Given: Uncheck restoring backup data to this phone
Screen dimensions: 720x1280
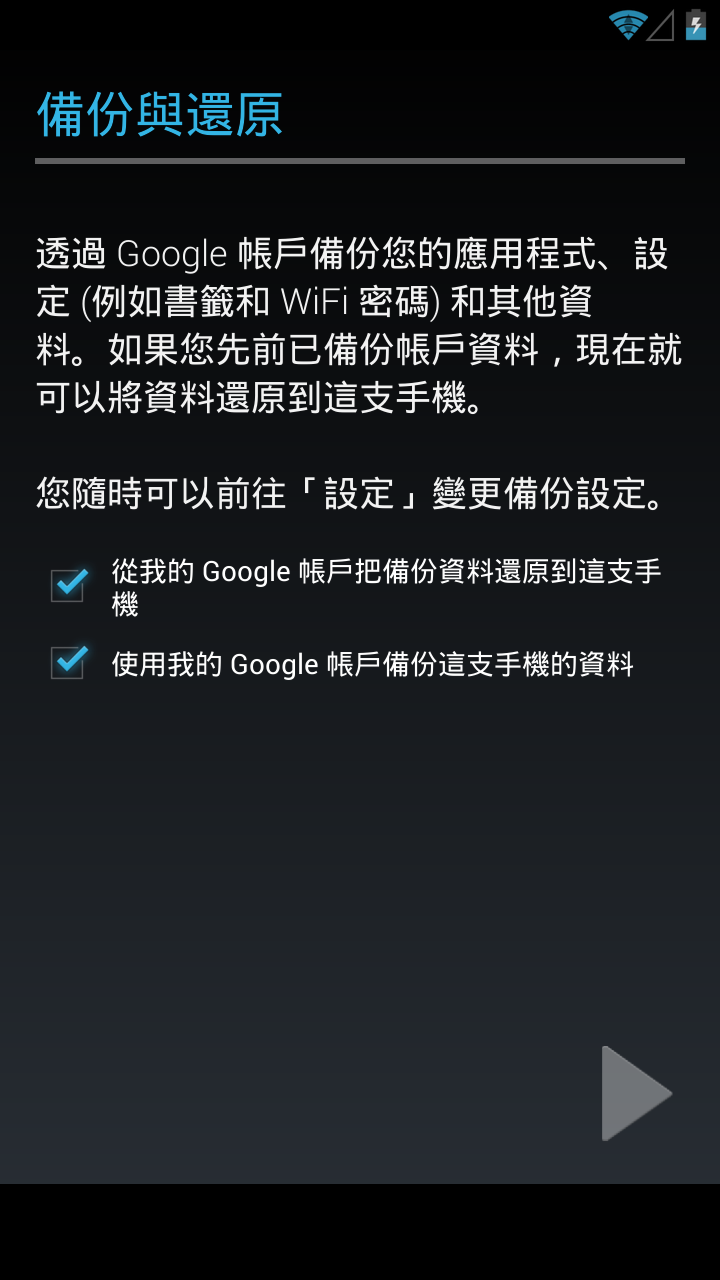Looking at the screenshot, I should pyautogui.click(x=69, y=586).
